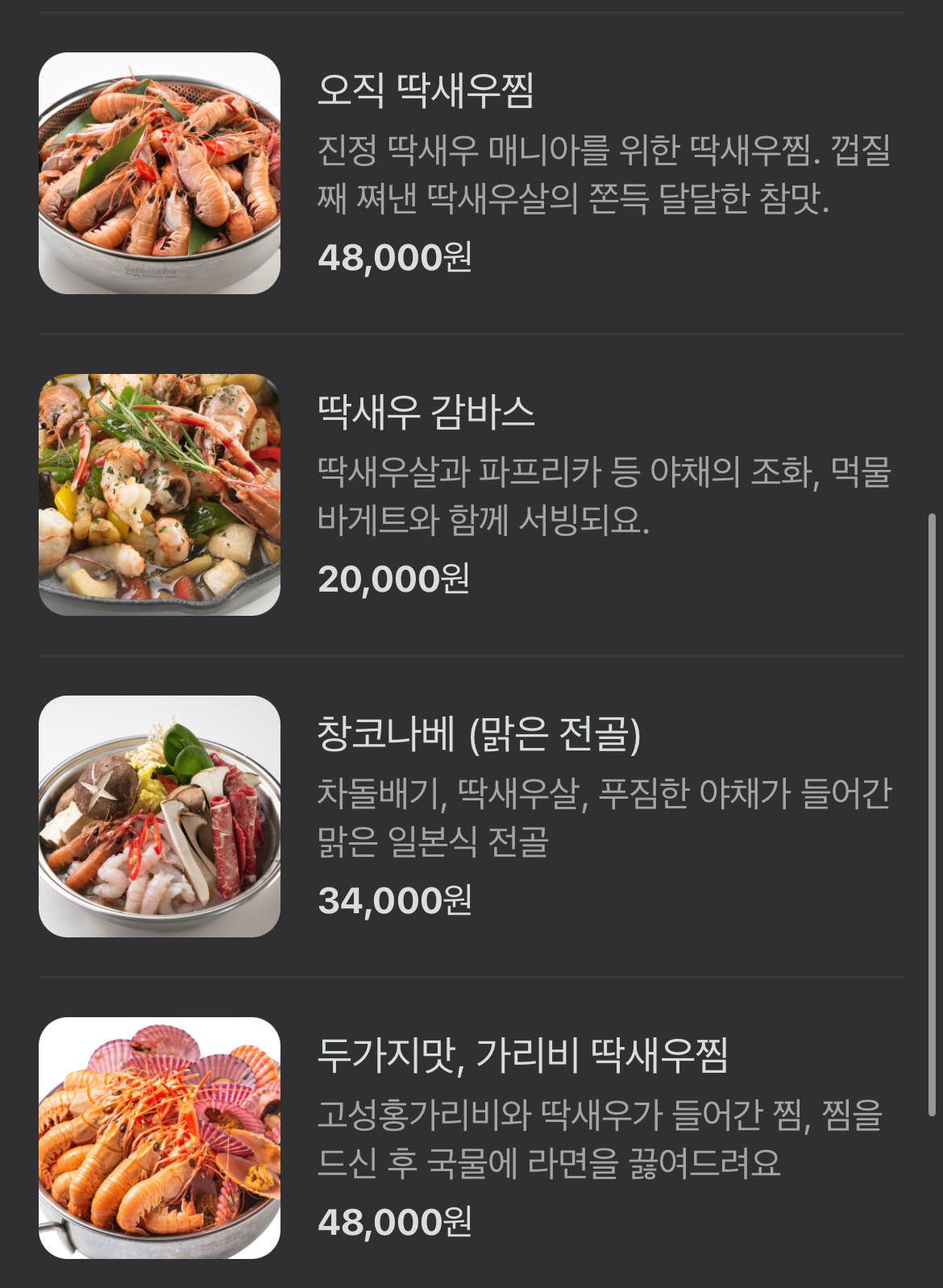The image size is (943, 1288).
Task: Open 두가지맛, 가리비 딱새우찜 item
Action: coord(522,1055)
